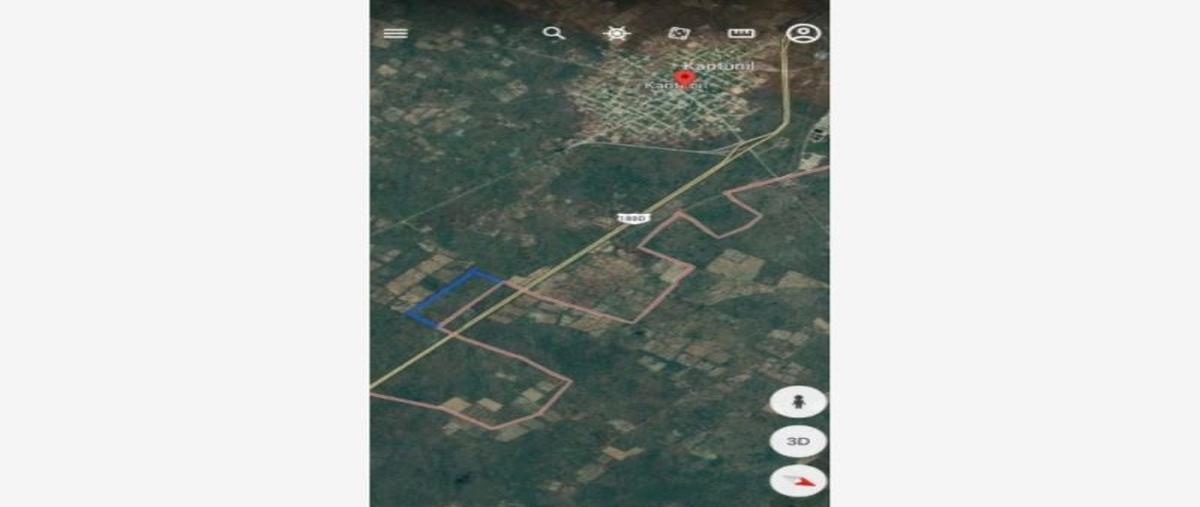Viewport: 1200px width, 507px height.
Task: Open the hamburger menu
Action: tap(395, 33)
